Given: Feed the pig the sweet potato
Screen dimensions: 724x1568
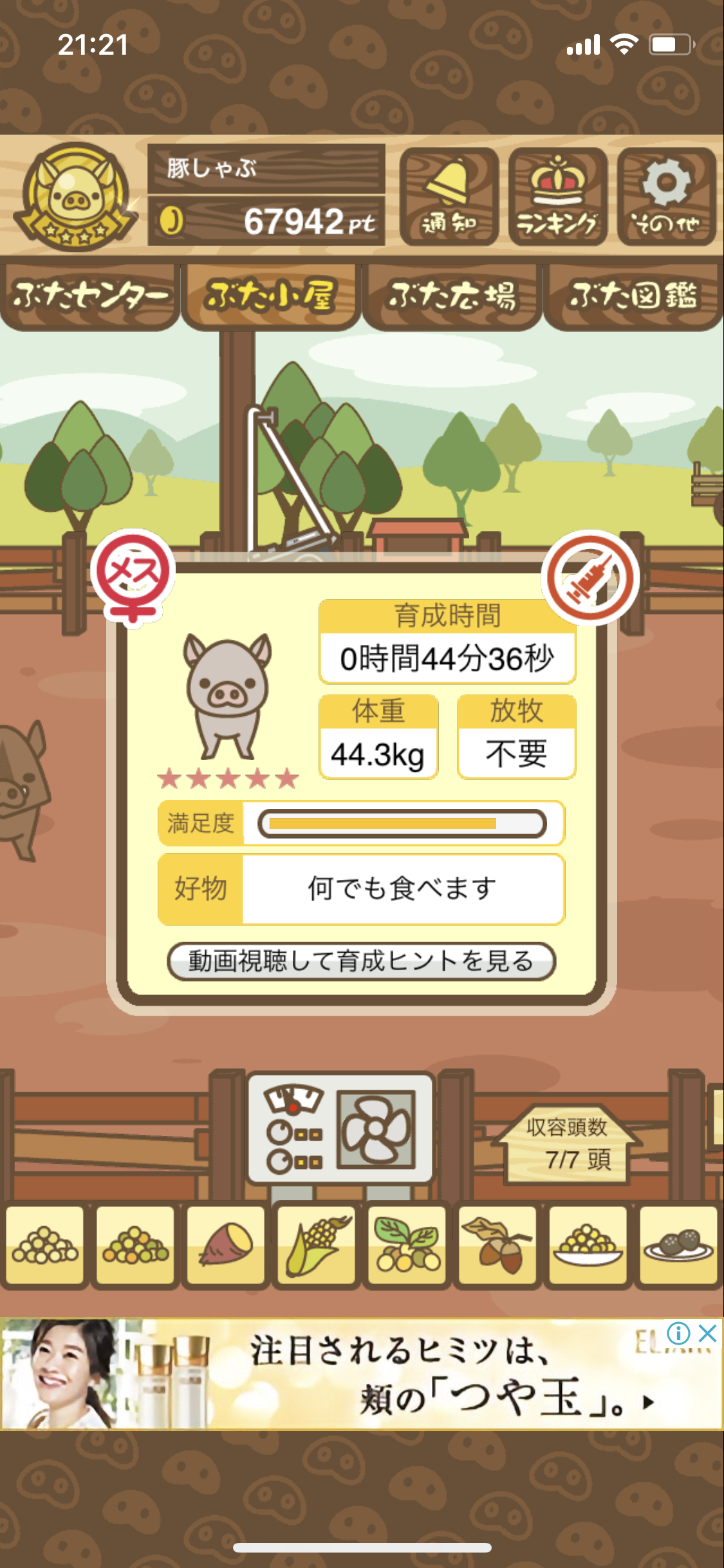Looking at the screenshot, I should pos(226,1245).
